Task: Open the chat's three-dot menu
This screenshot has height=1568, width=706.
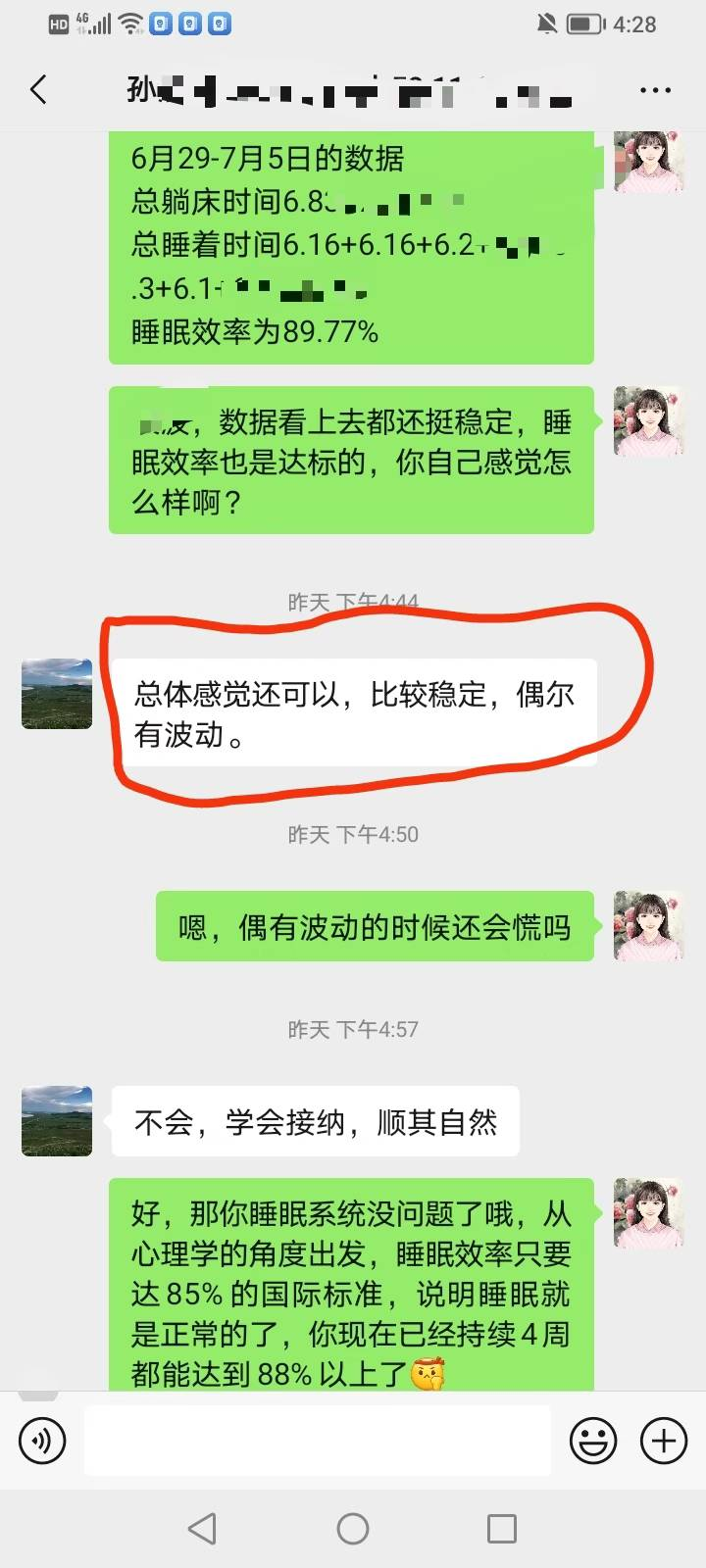Action: point(654,91)
